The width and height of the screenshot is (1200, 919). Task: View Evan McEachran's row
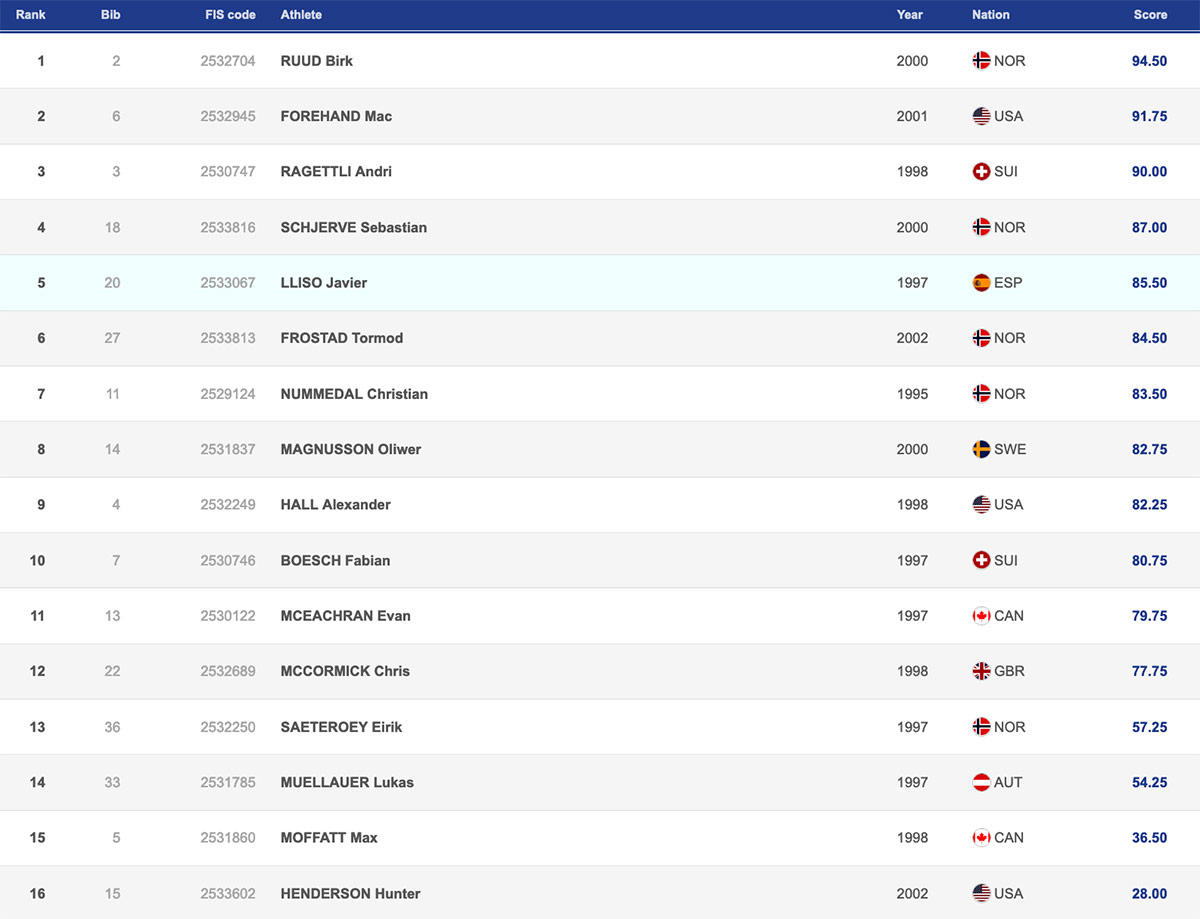[x=346, y=616]
